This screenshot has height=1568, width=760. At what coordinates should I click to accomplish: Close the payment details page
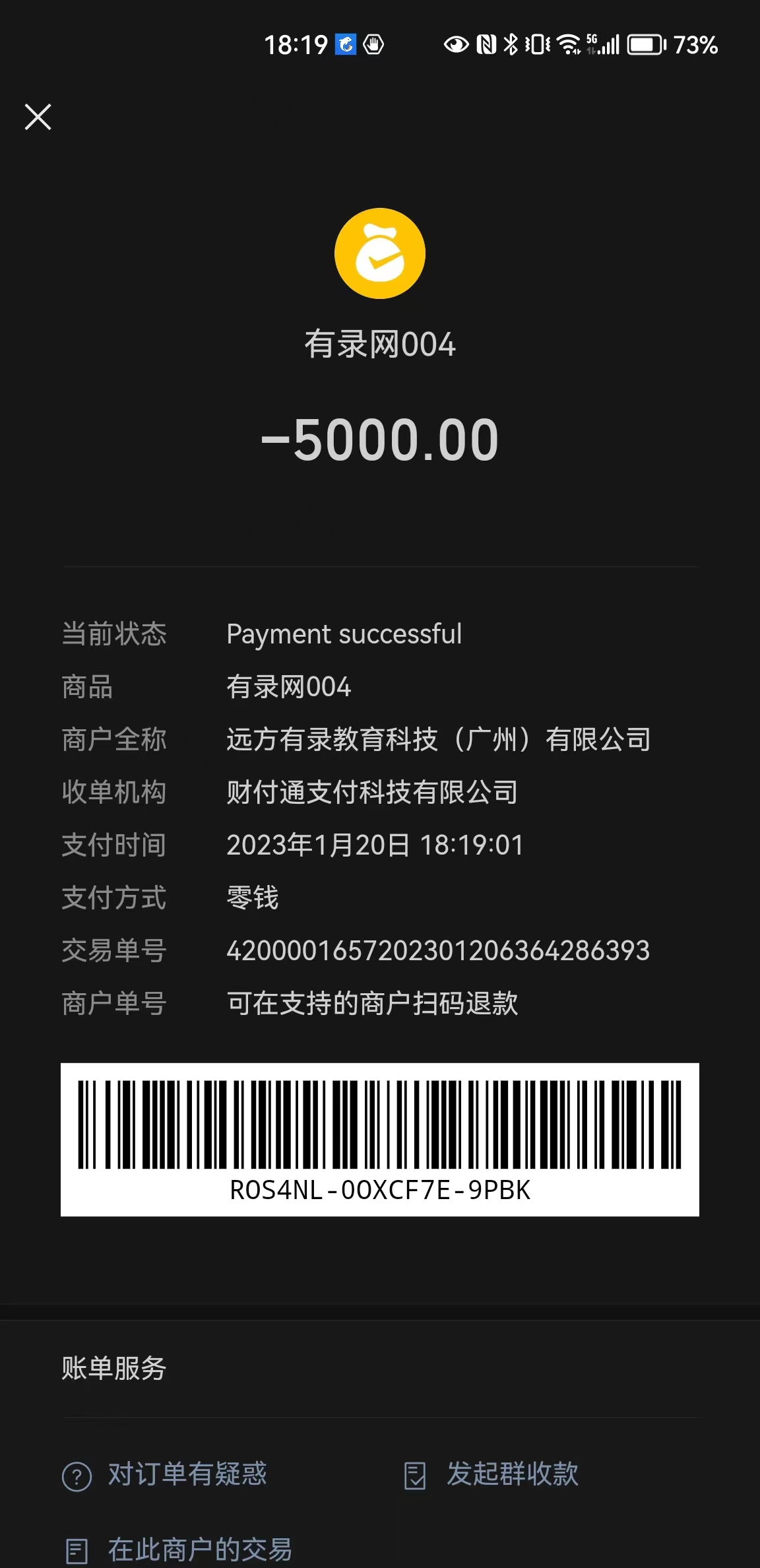click(x=38, y=117)
